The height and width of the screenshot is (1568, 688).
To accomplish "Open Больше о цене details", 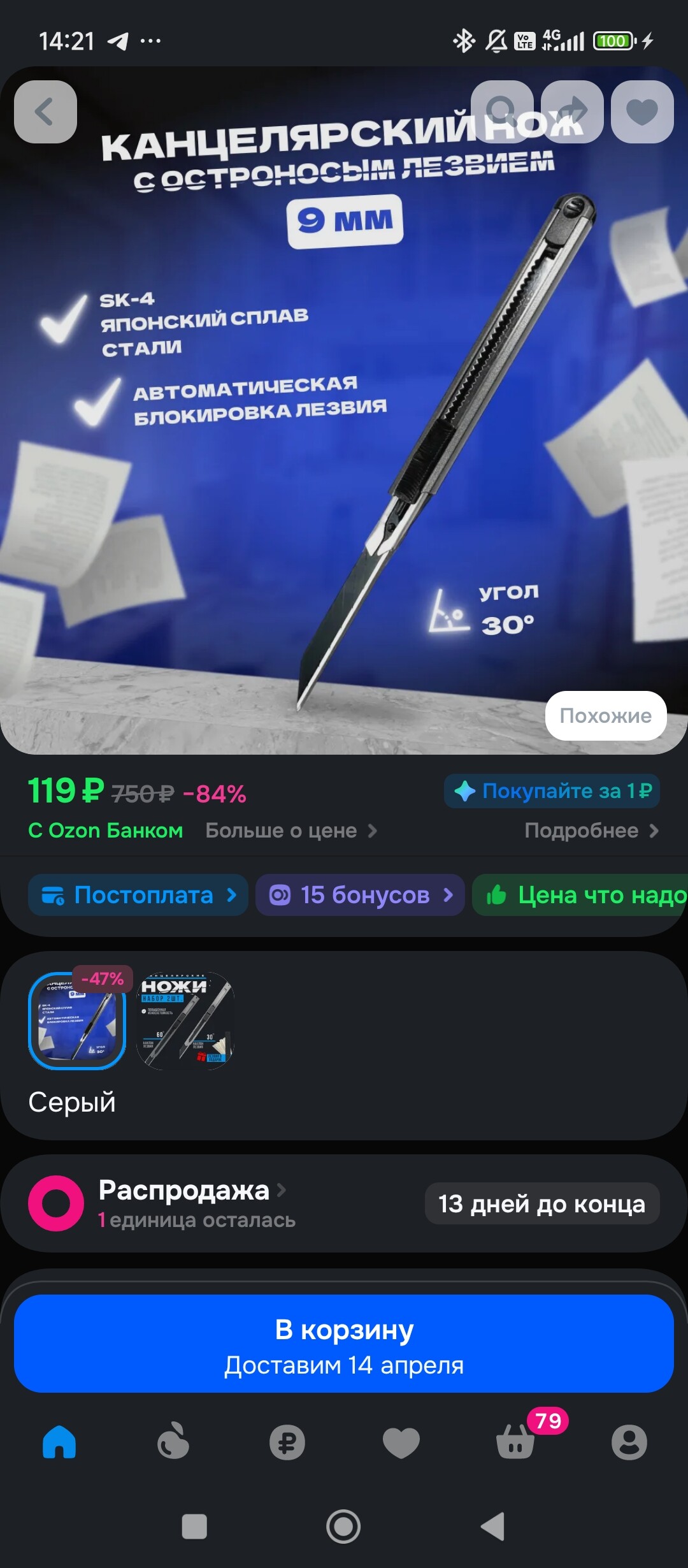I will pos(291,831).
